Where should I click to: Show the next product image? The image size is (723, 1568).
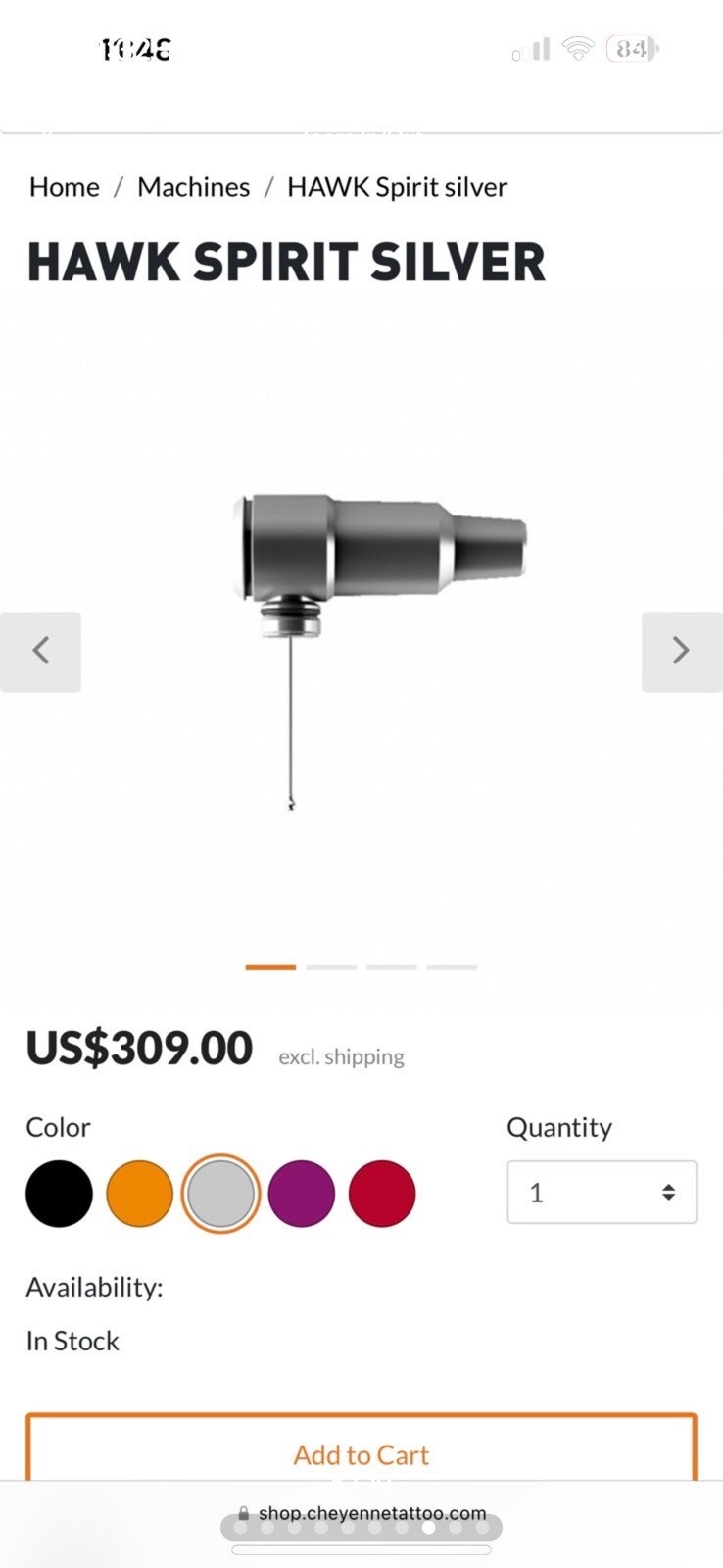682,652
